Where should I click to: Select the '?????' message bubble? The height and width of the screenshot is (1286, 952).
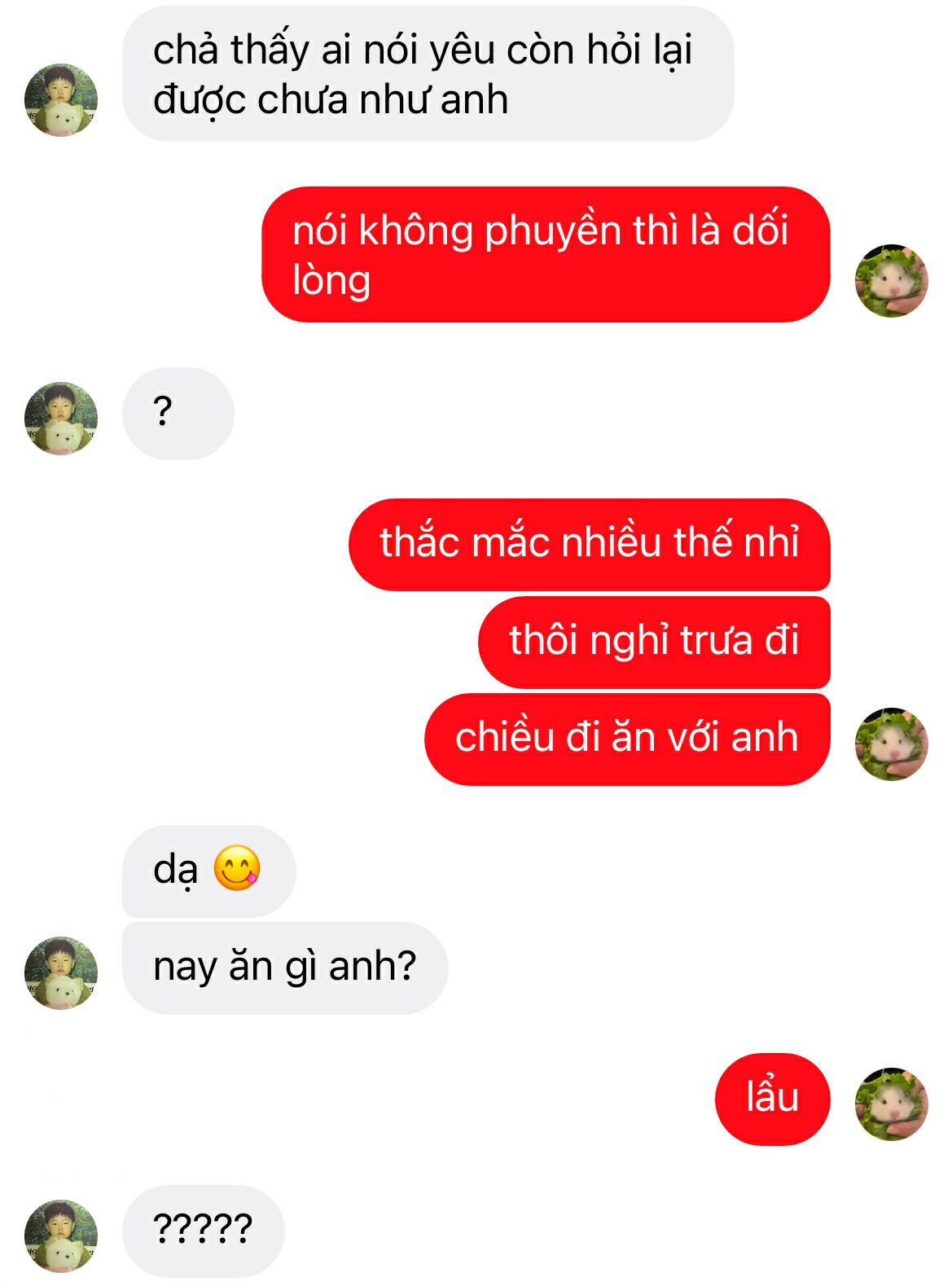coord(204,1230)
